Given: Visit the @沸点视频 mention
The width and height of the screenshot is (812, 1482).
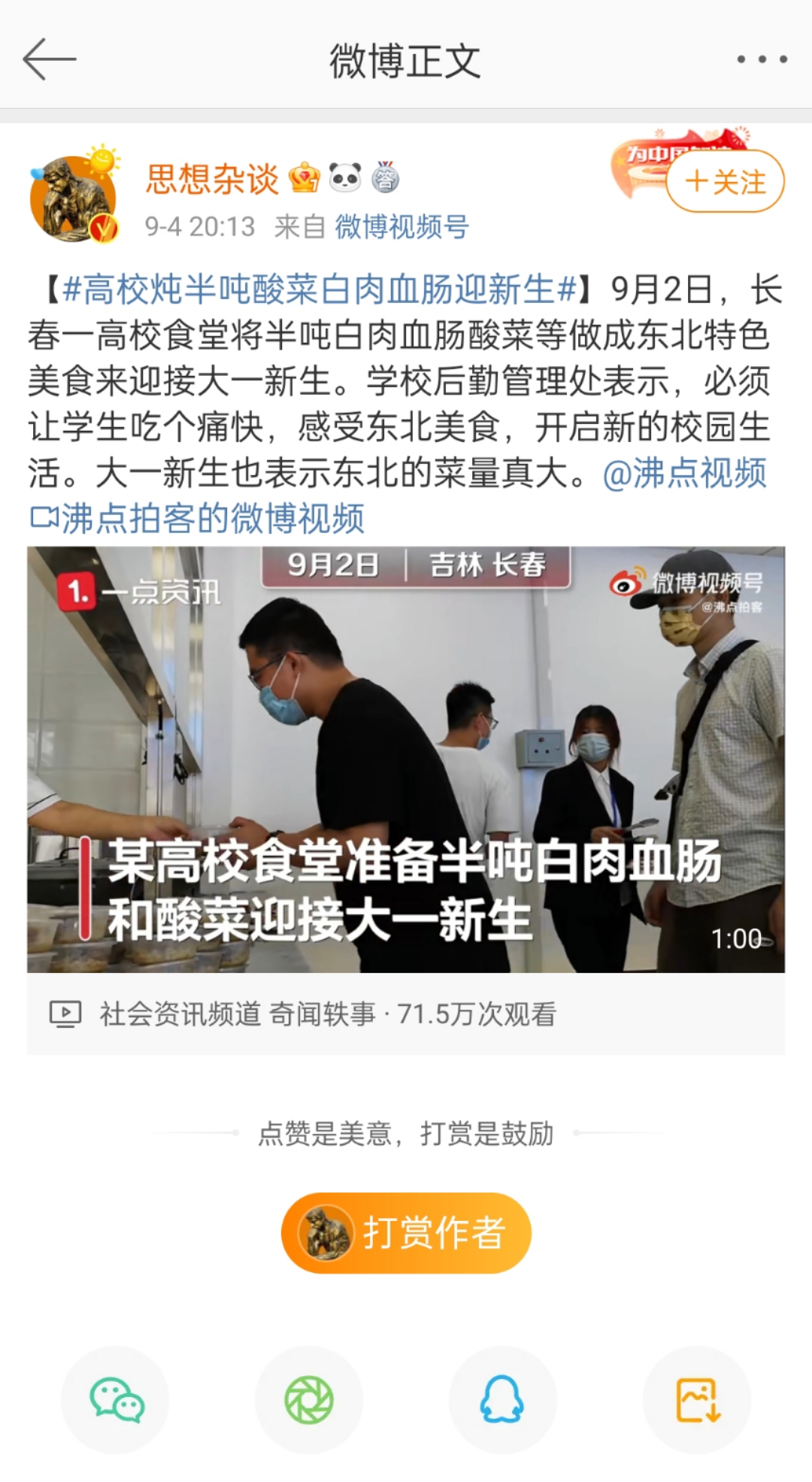Looking at the screenshot, I should click(x=684, y=473).
